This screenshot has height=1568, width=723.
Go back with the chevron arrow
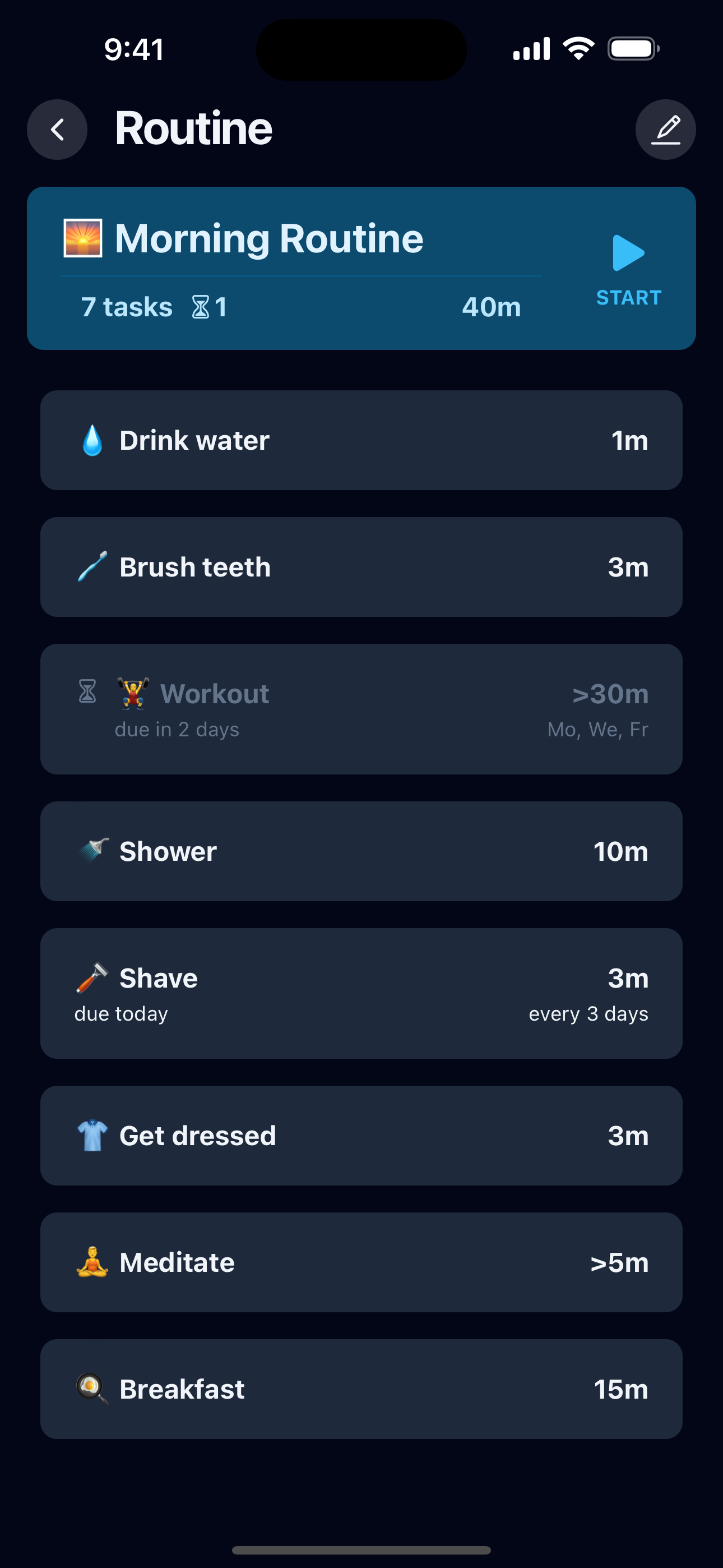pyautogui.click(x=57, y=129)
